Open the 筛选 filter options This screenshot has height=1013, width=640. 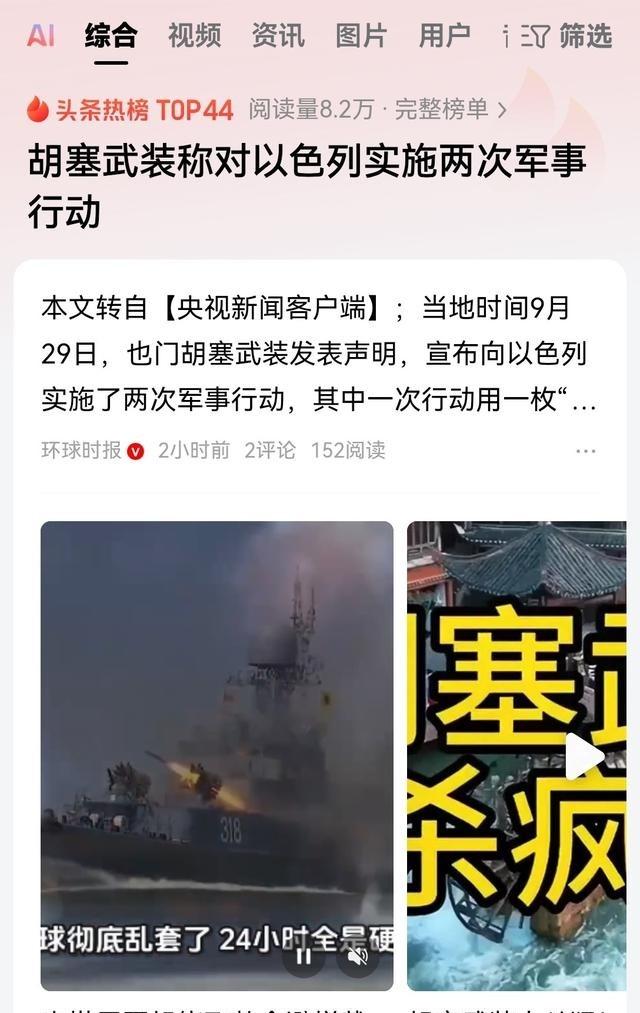pos(568,37)
